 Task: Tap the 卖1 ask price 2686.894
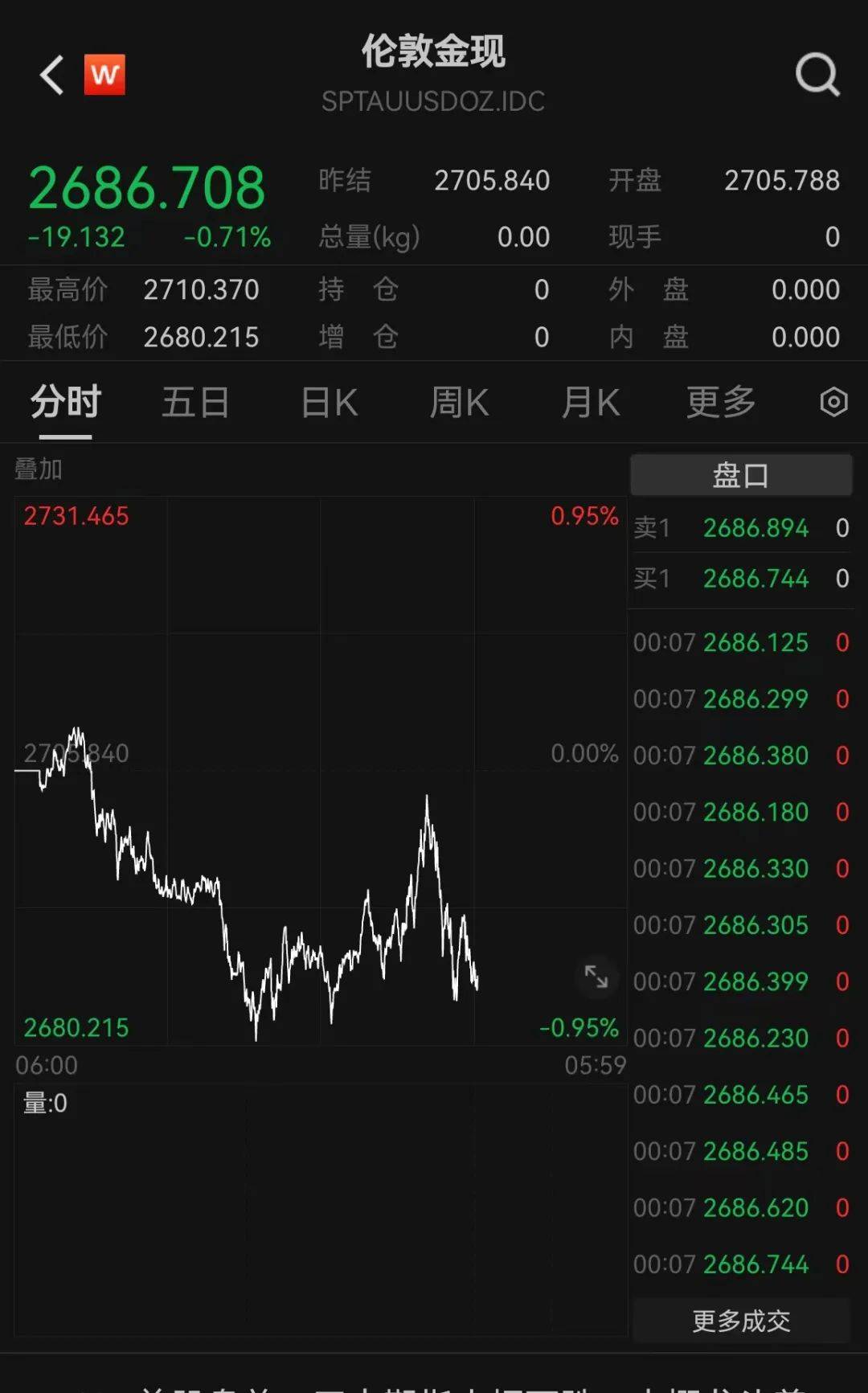point(755,528)
